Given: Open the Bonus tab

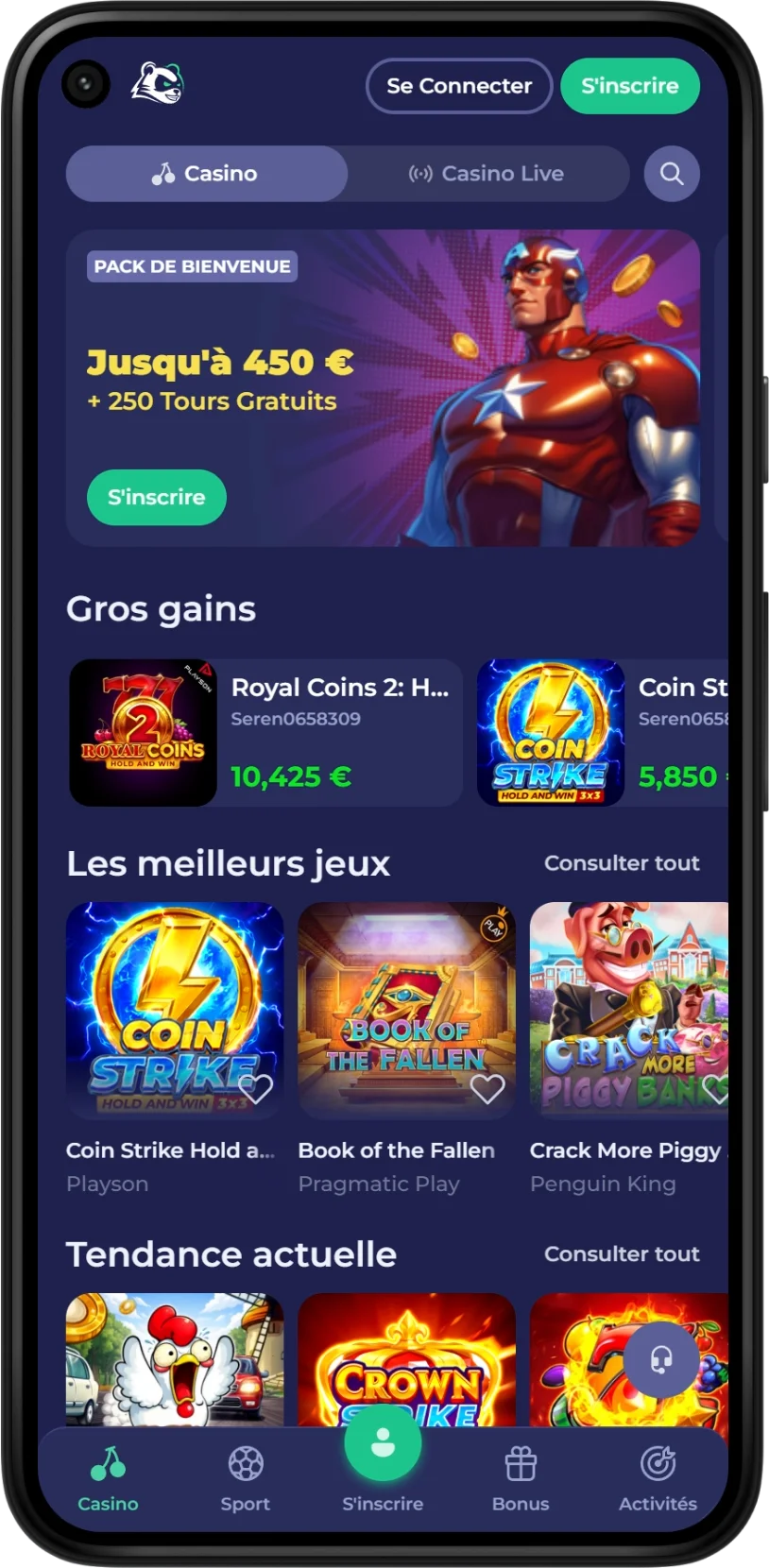Looking at the screenshot, I should click(x=521, y=1479).
